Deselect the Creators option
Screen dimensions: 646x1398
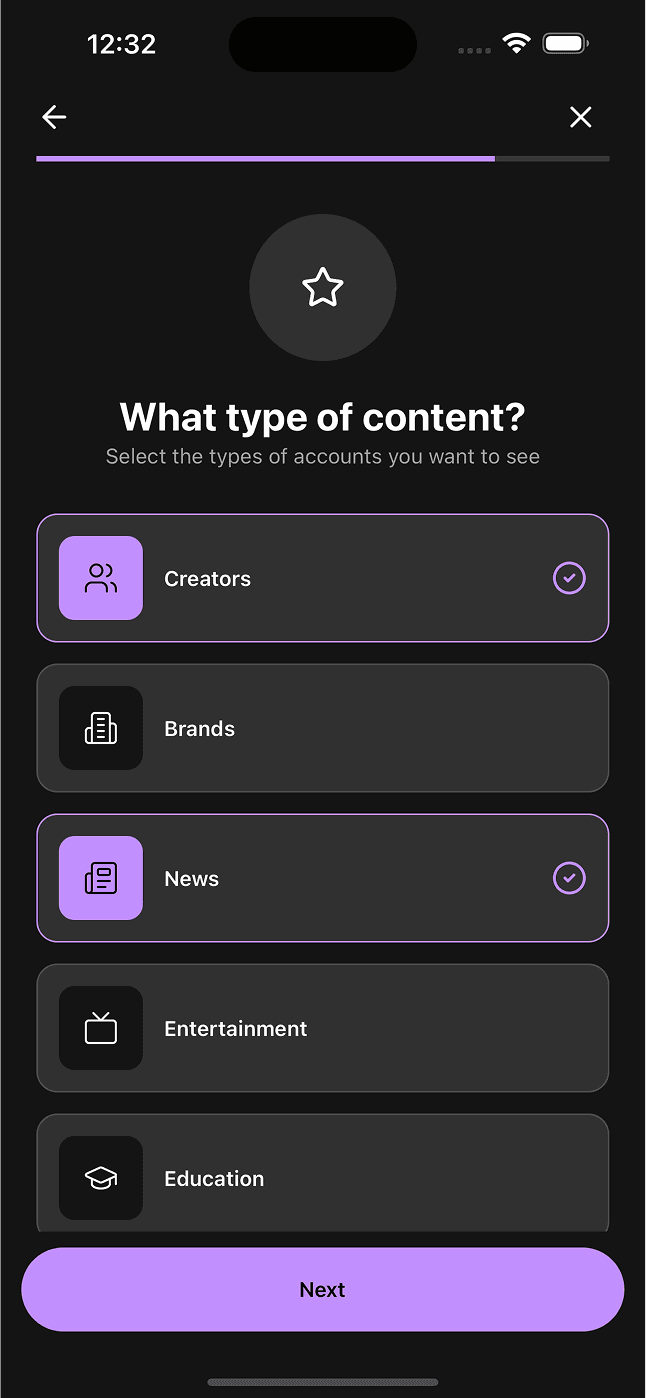[322, 578]
